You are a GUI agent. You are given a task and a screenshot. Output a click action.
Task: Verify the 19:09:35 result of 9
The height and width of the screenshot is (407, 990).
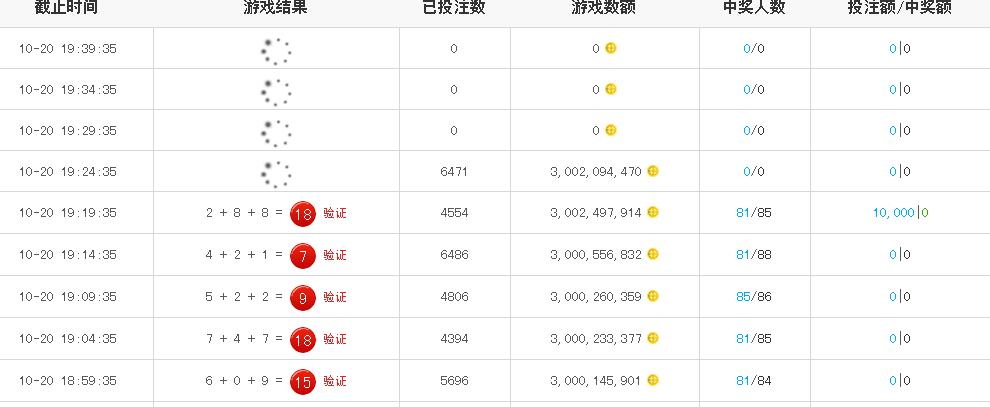[335, 297]
